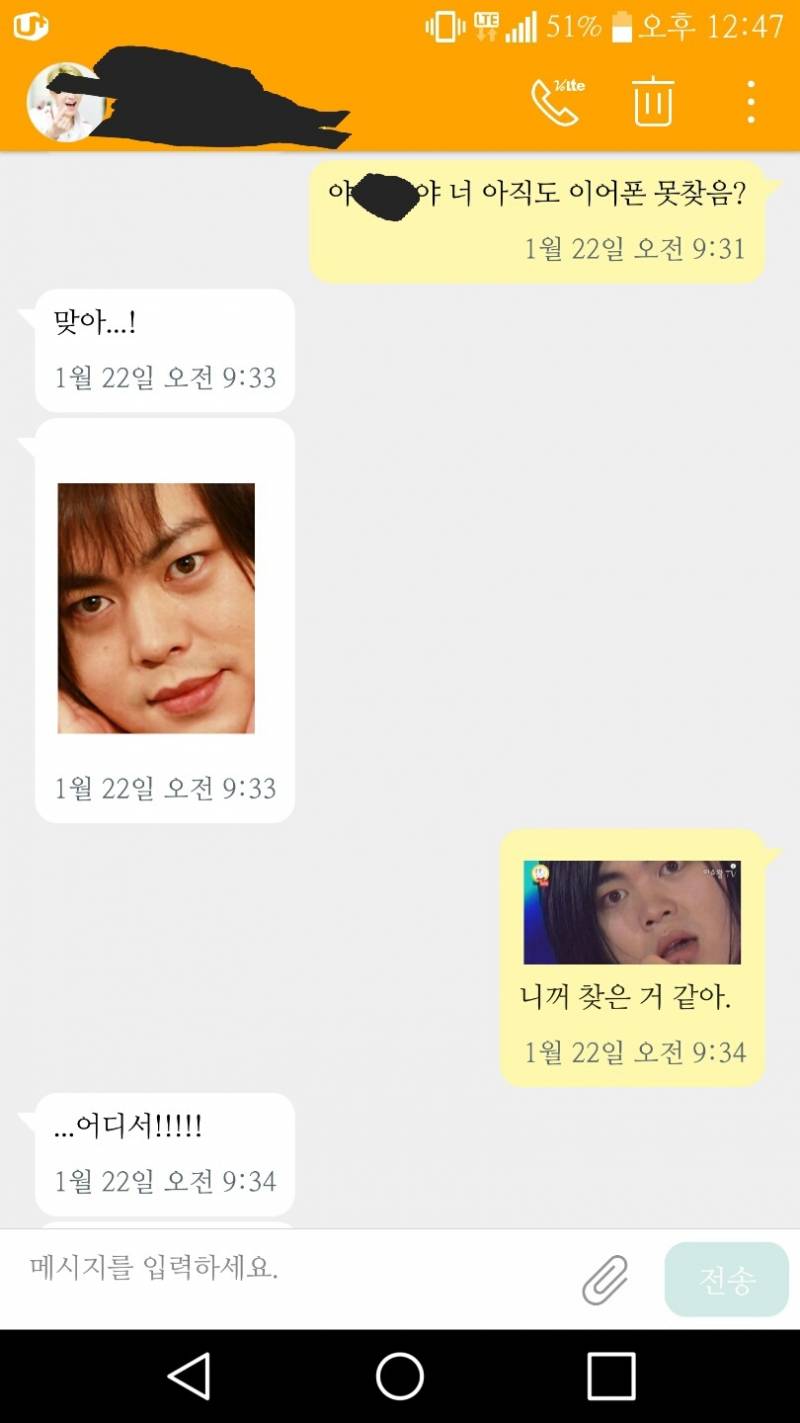
Task: Delete the conversation using the trash icon
Action: [x=655, y=103]
